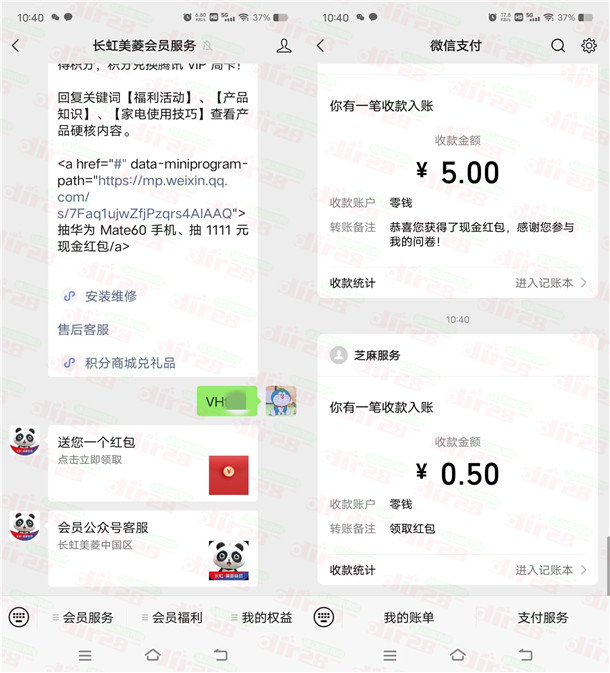The height and width of the screenshot is (673, 610).
Task: Open the 支付服务 menu
Action: 543,618
